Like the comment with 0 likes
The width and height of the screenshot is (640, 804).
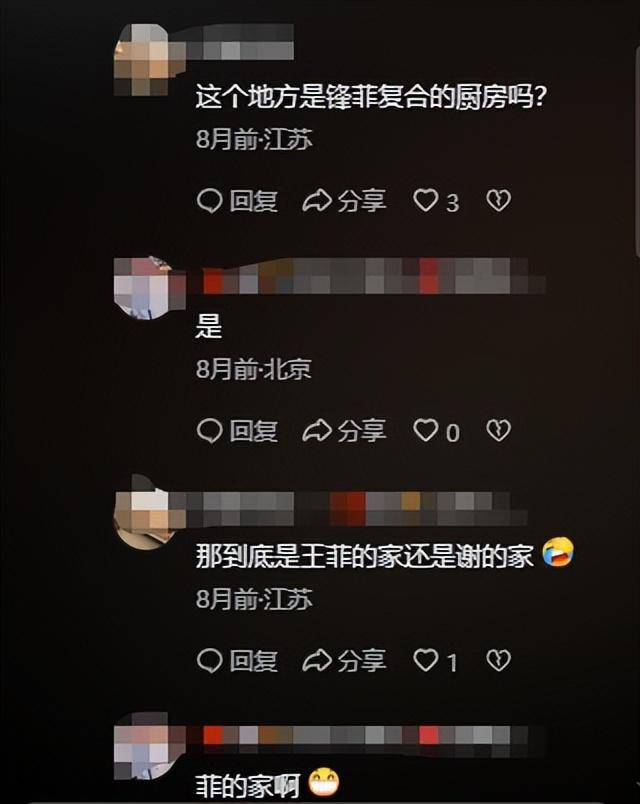428,431
